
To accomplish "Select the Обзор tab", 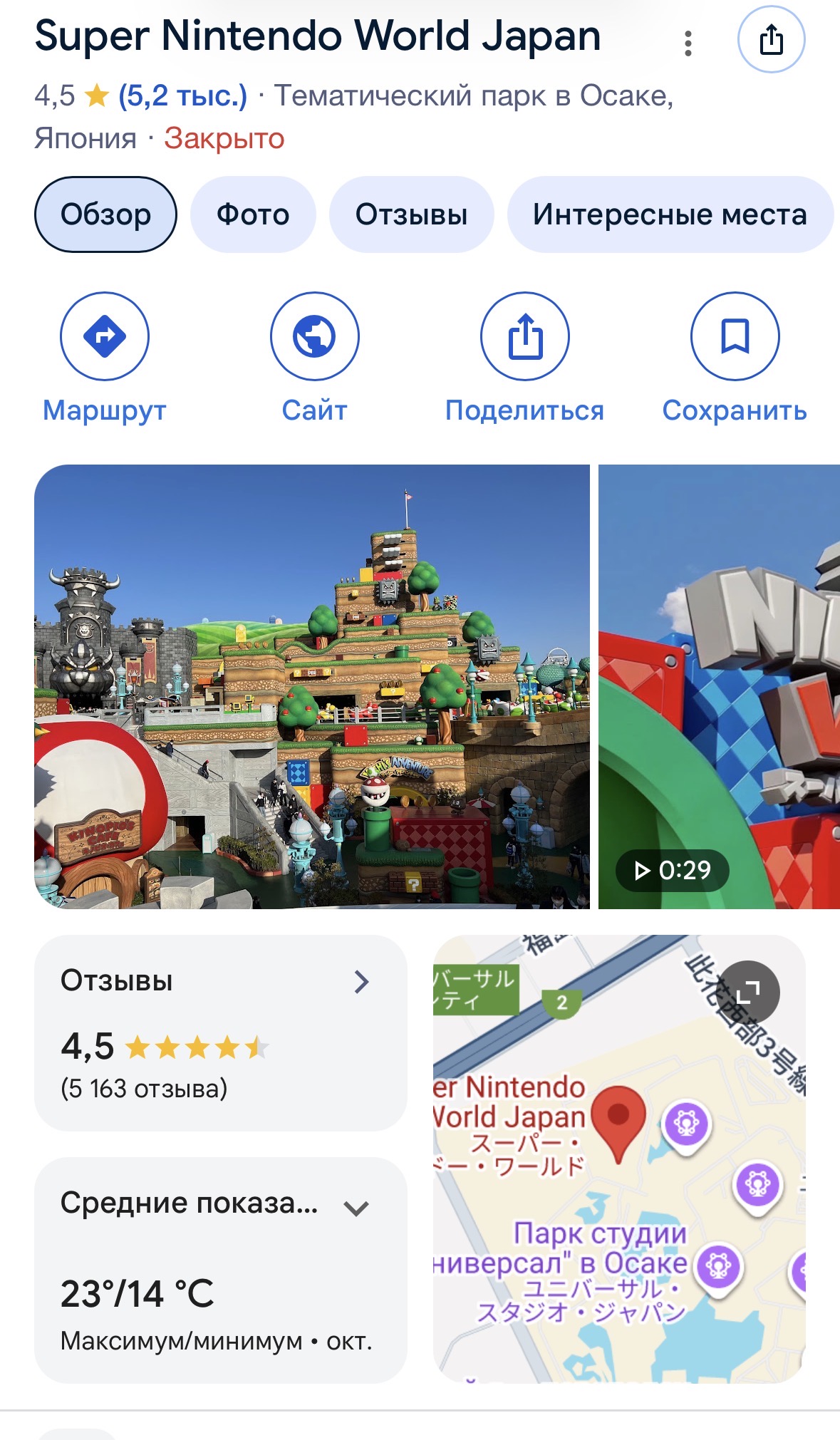I will (x=105, y=214).
